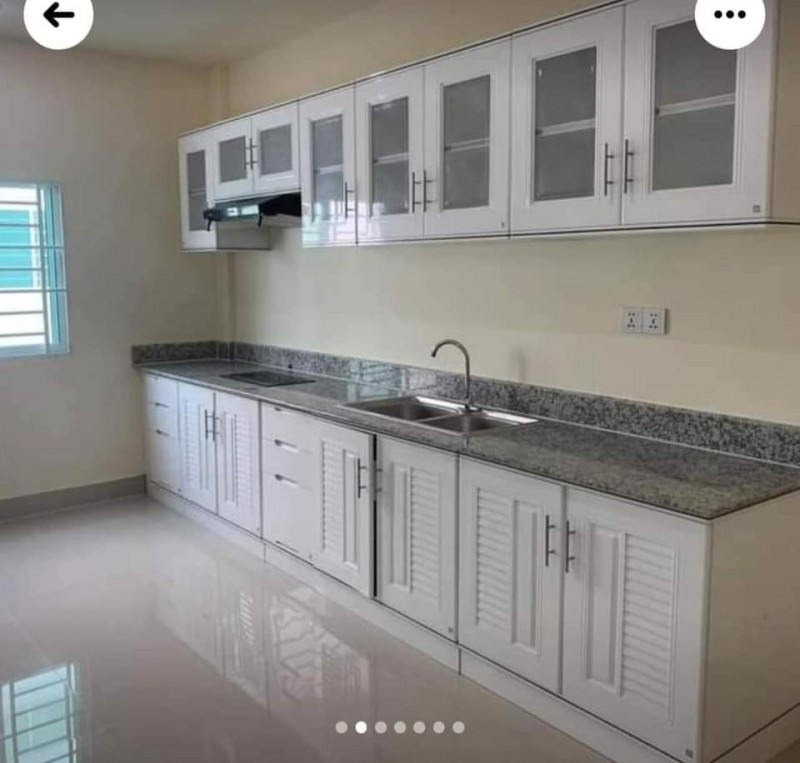800x763 pixels.
Task: Go back using the arrow button
Action: click(58, 15)
